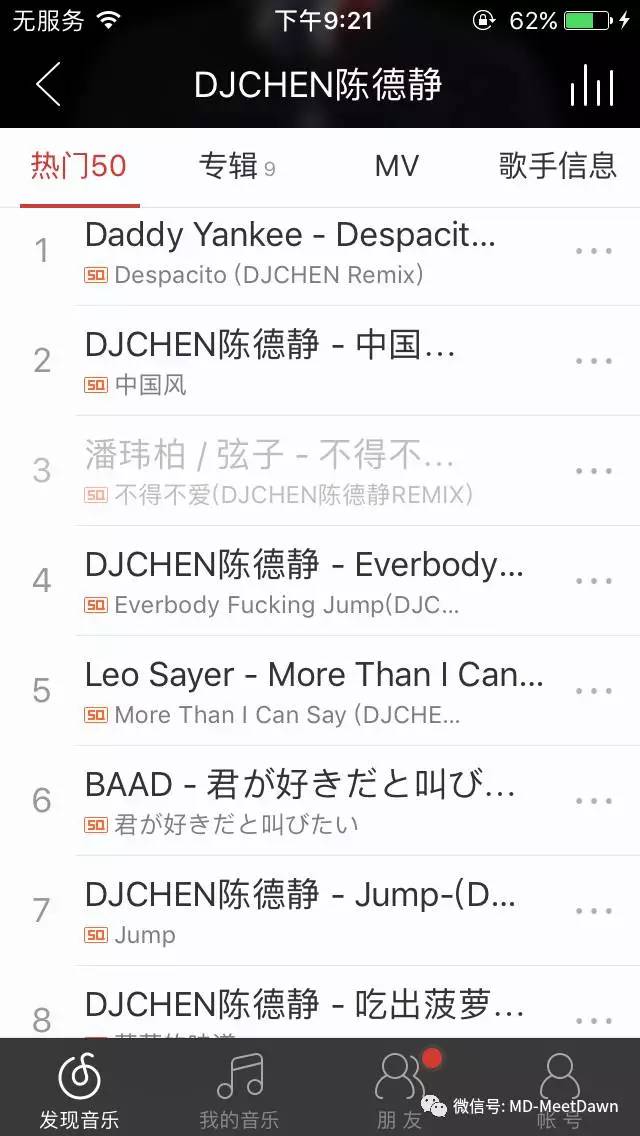This screenshot has height=1136, width=640.
Task: Play Everbody Fucking Jump track
Action: (320, 581)
